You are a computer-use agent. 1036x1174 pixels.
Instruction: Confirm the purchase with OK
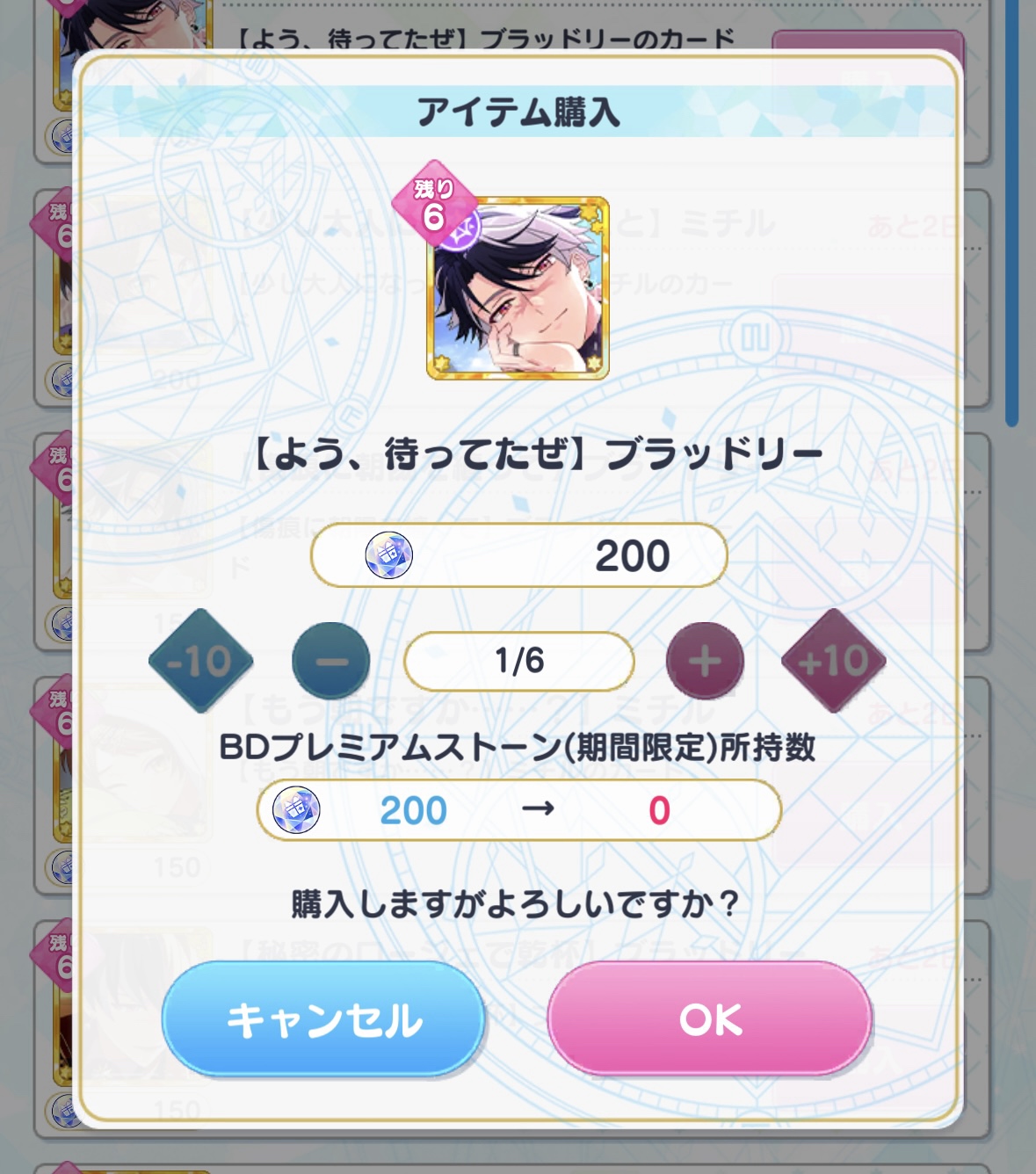[x=710, y=1019]
